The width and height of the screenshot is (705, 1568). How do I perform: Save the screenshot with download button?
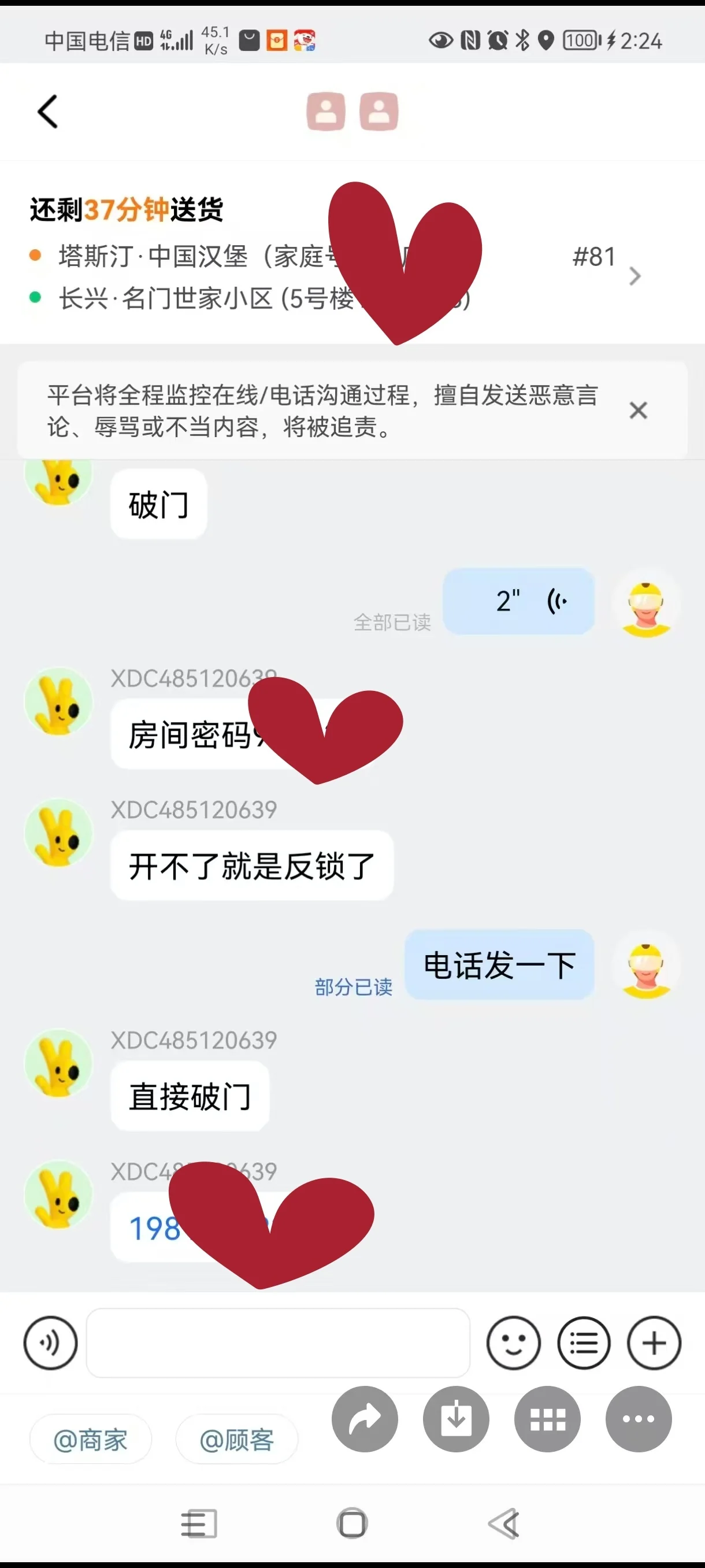pos(455,1419)
